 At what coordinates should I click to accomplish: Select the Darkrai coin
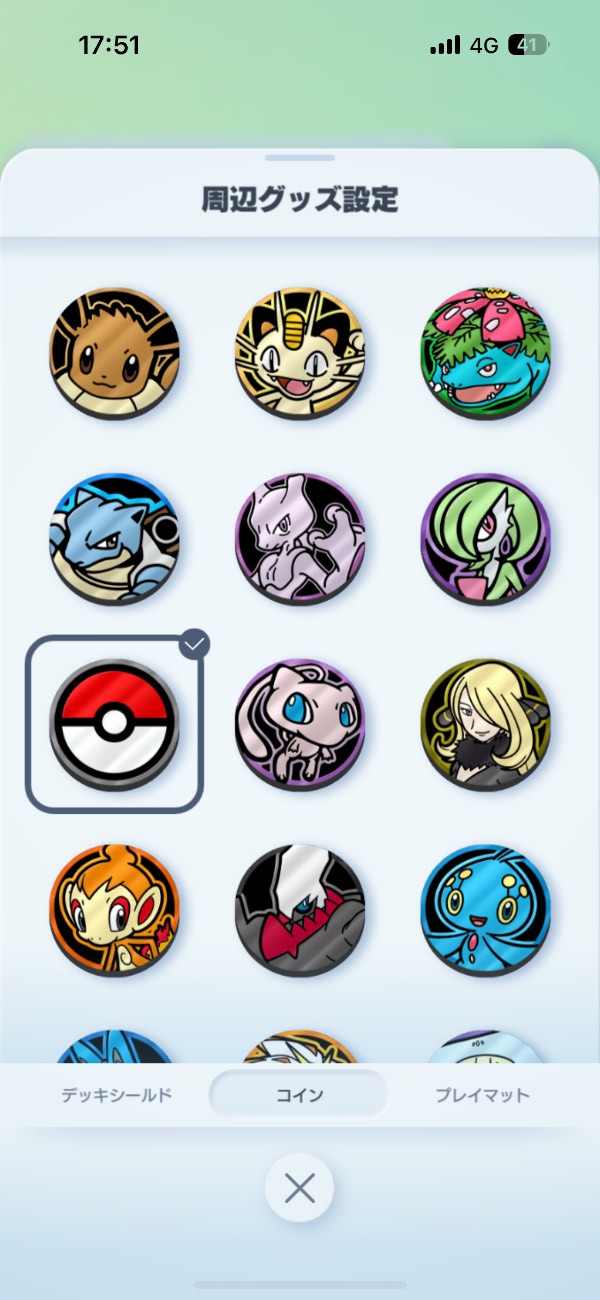point(300,909)
